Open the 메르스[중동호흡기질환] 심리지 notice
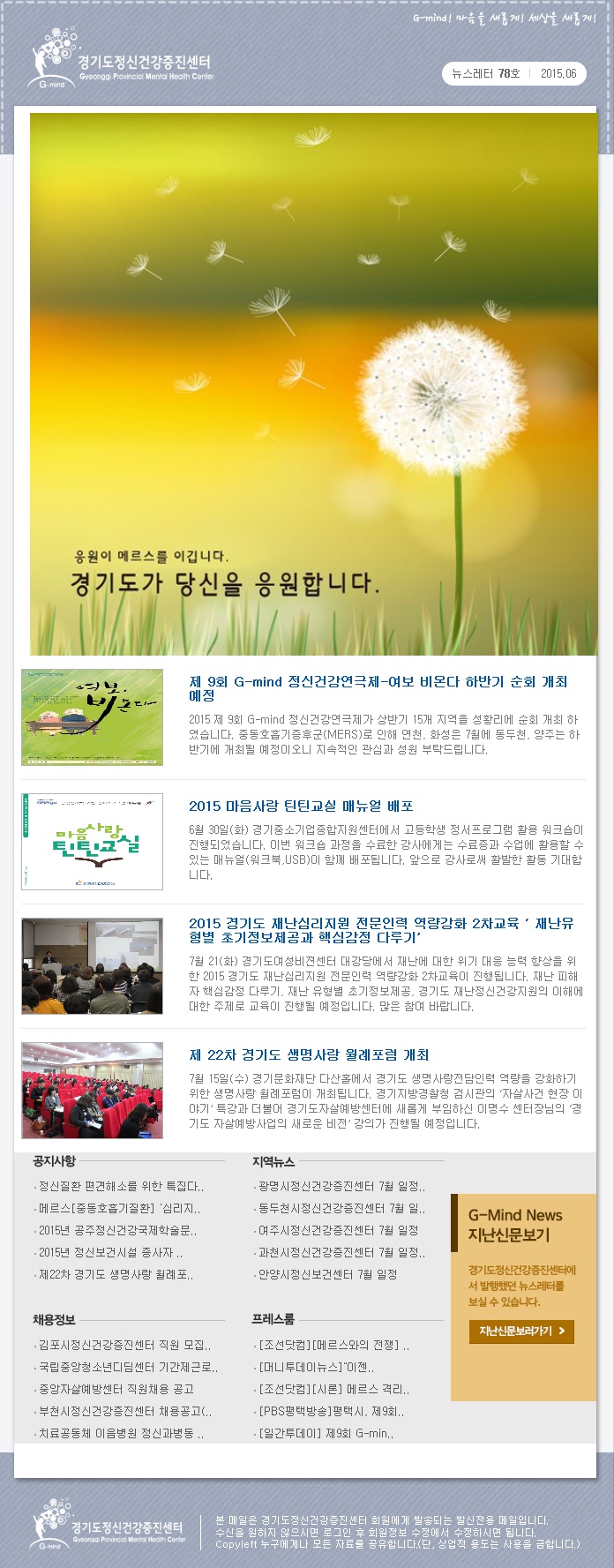614x1568 pixels. pos(119,1208)
